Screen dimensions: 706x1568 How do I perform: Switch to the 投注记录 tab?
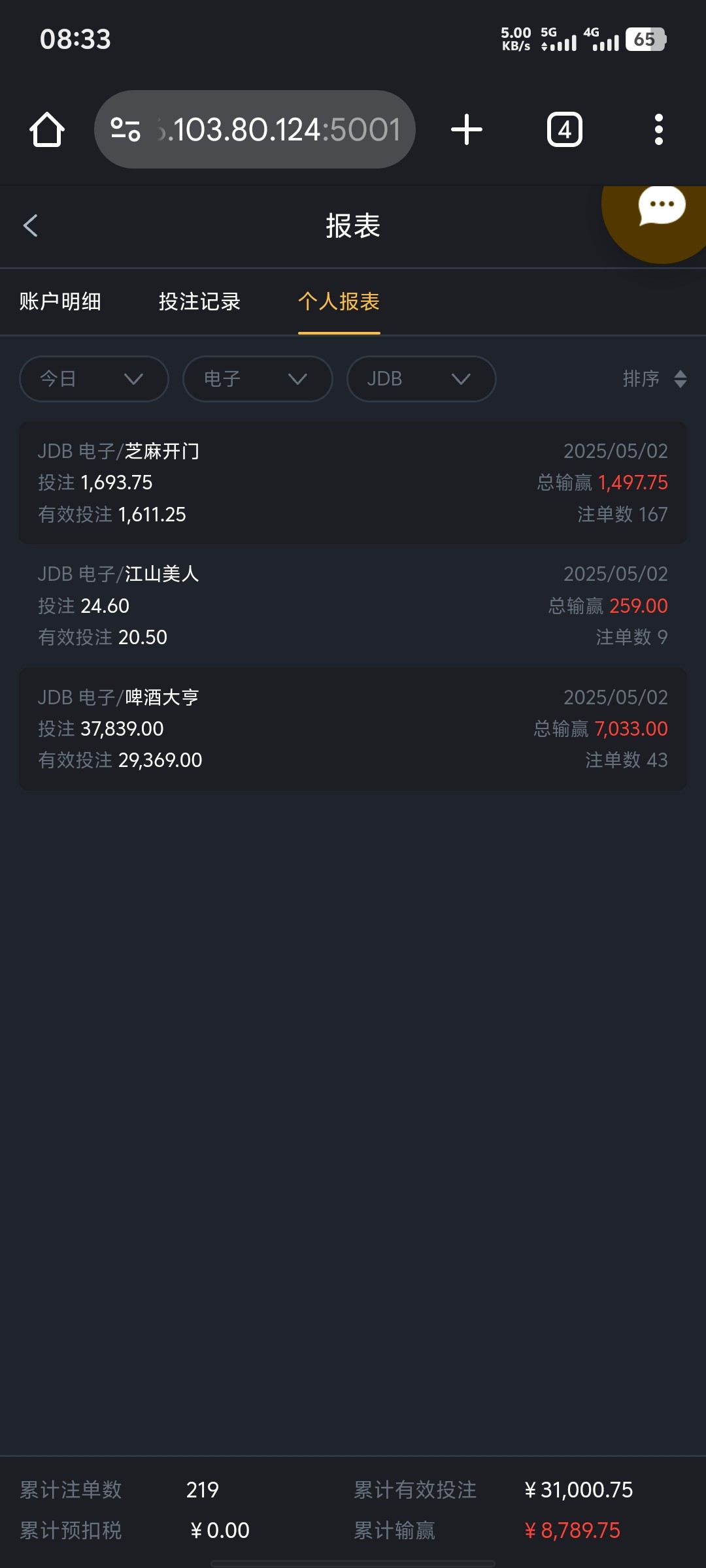tap(199, 302)
